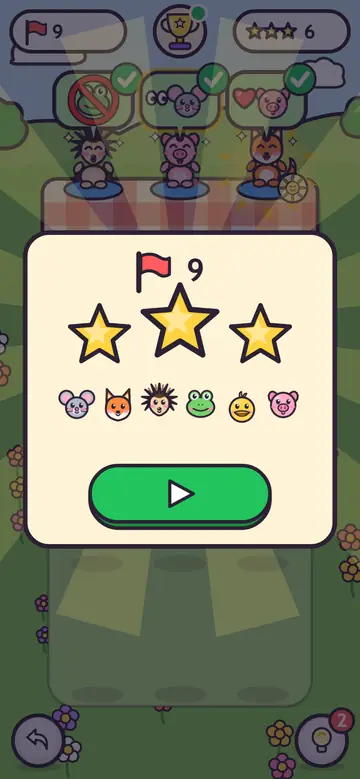Tap the green play button to continue

(180, 496)
